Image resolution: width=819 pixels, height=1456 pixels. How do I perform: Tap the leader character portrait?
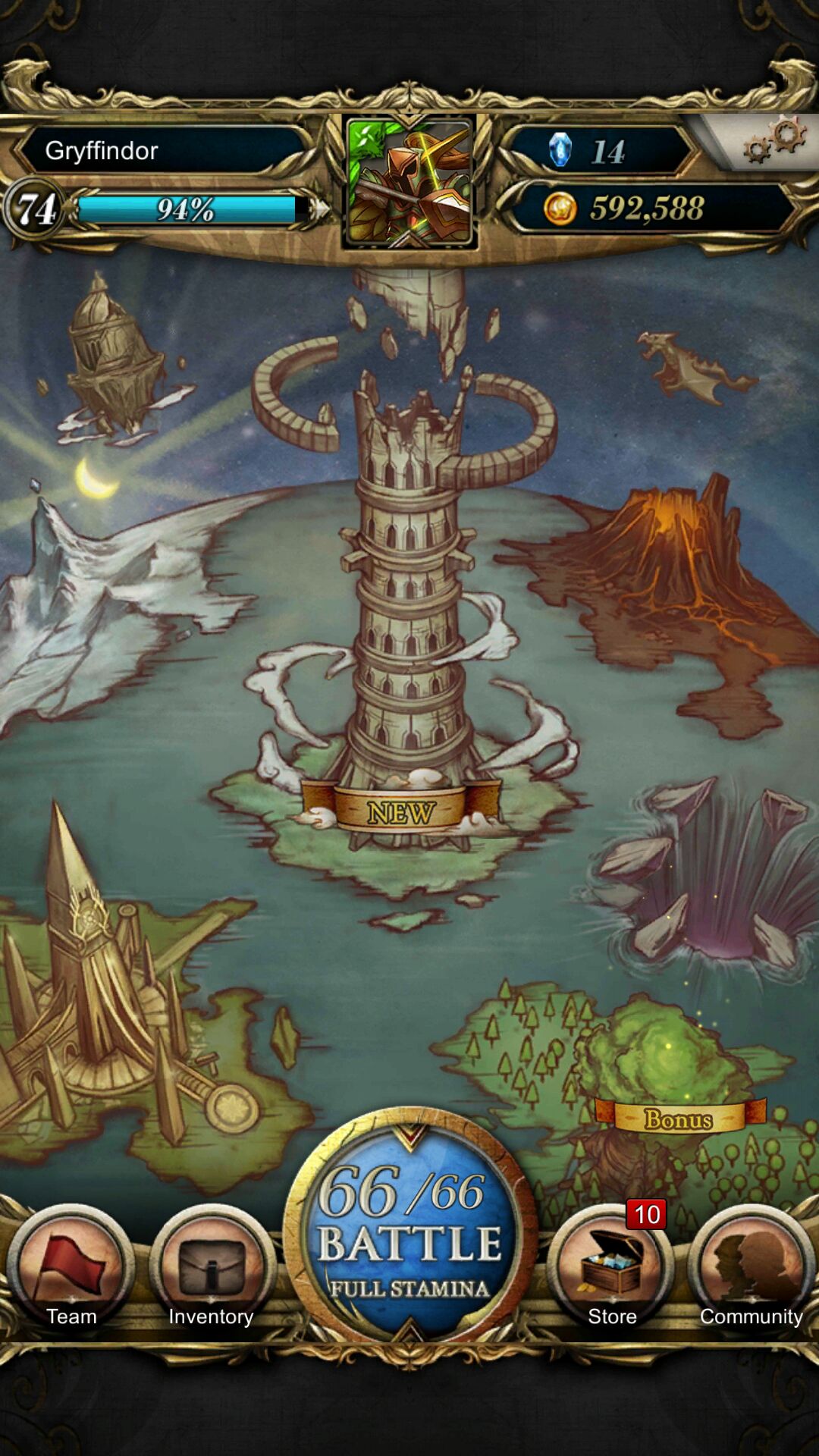pyautogui.click(x=409, y=182)
